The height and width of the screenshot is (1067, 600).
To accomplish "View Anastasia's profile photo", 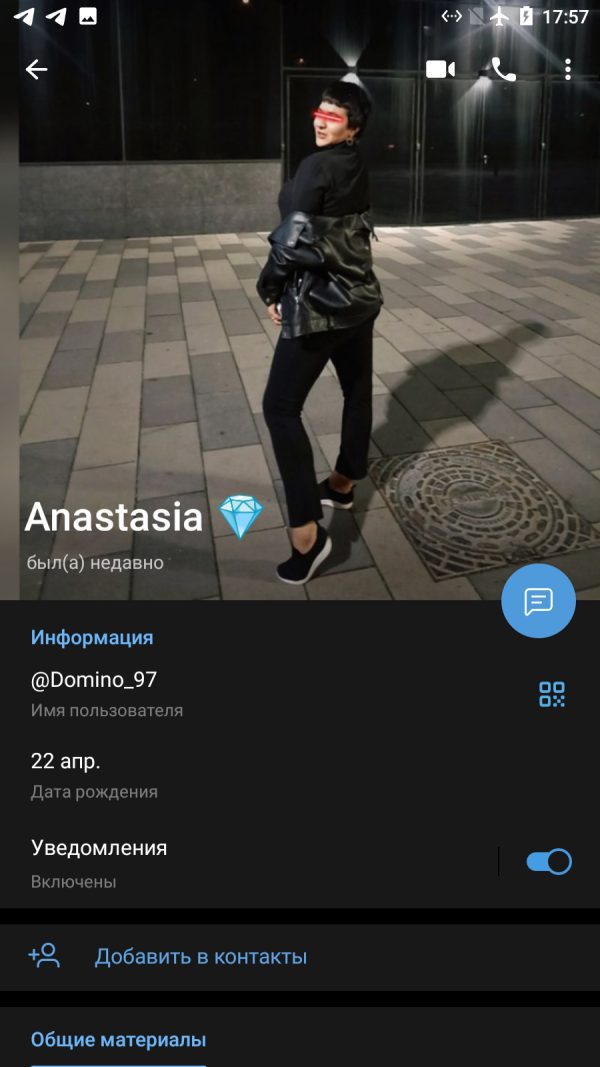I will 300,299.
